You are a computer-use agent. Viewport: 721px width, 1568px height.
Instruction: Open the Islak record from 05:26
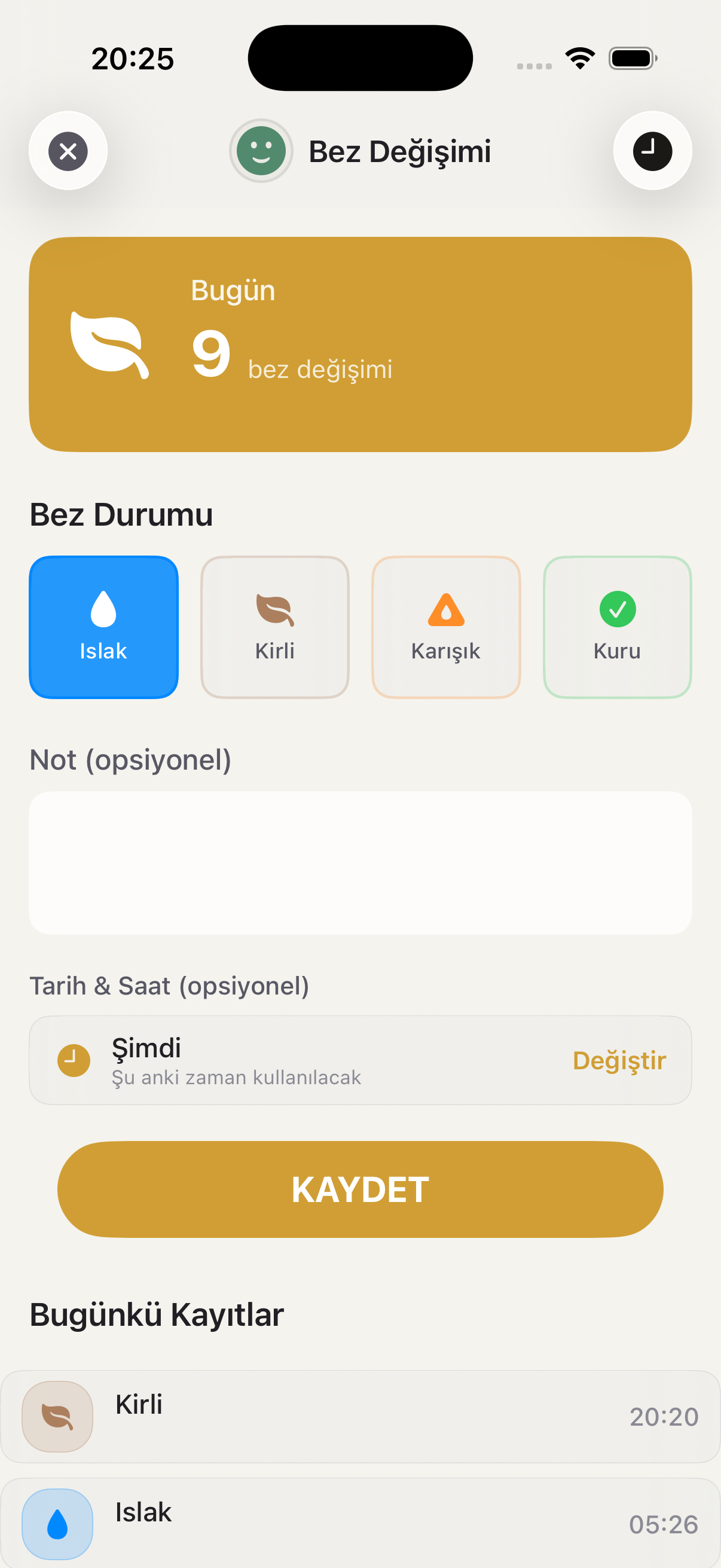tap(360, 1523)
